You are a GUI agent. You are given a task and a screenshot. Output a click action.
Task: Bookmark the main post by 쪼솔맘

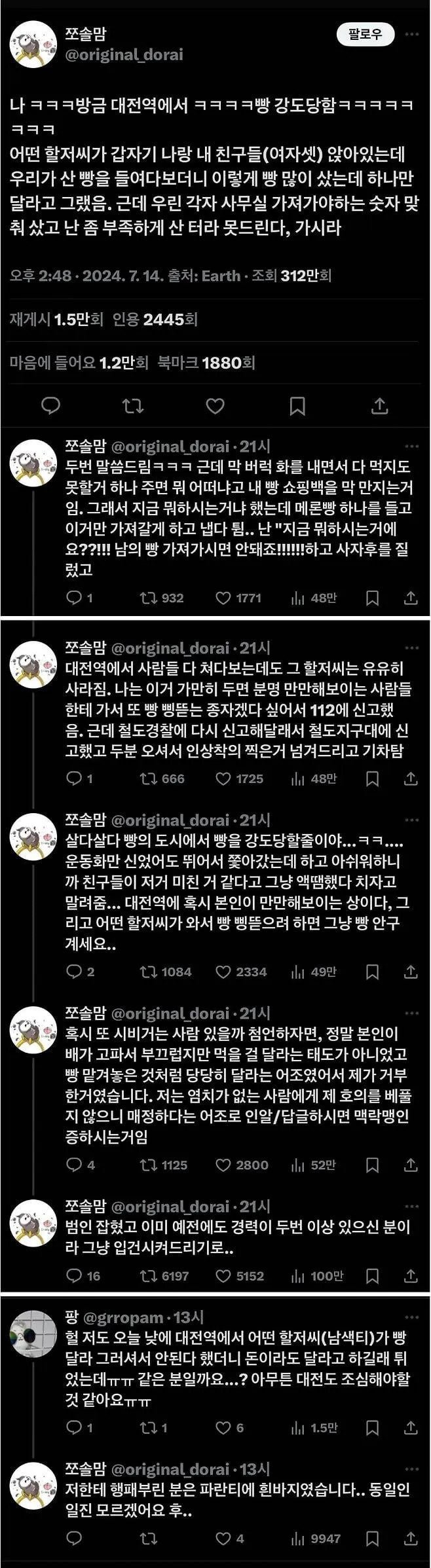tap(297, 406)
